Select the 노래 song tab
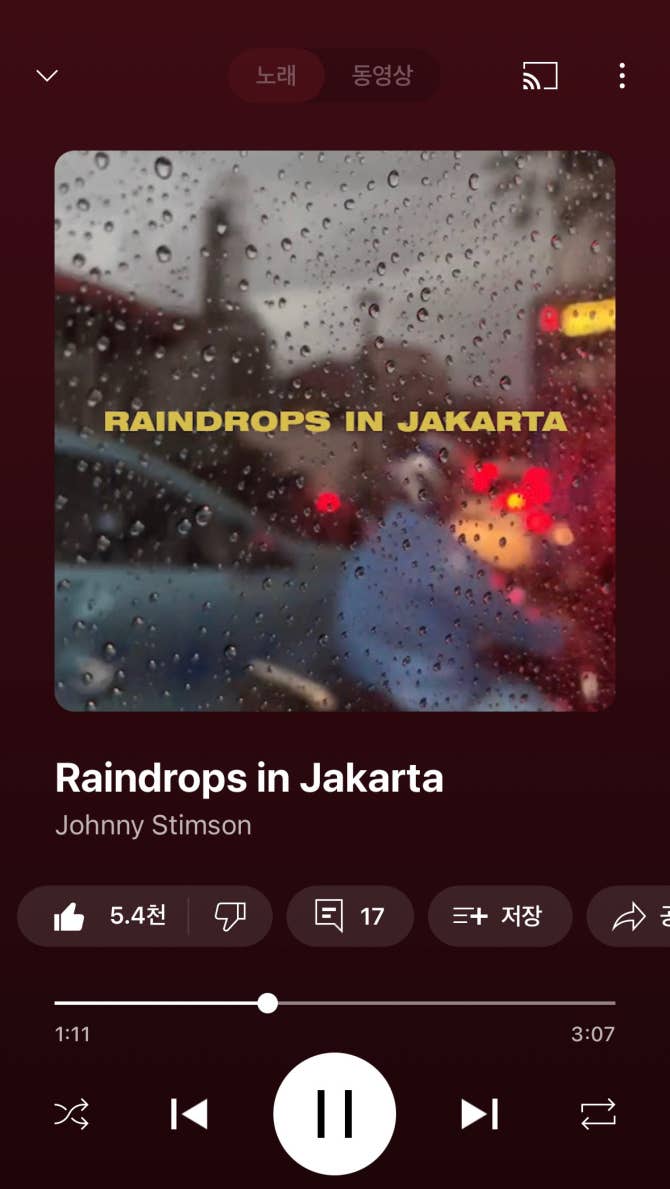This screenshot has width=670, height=1189. point(276,76)
